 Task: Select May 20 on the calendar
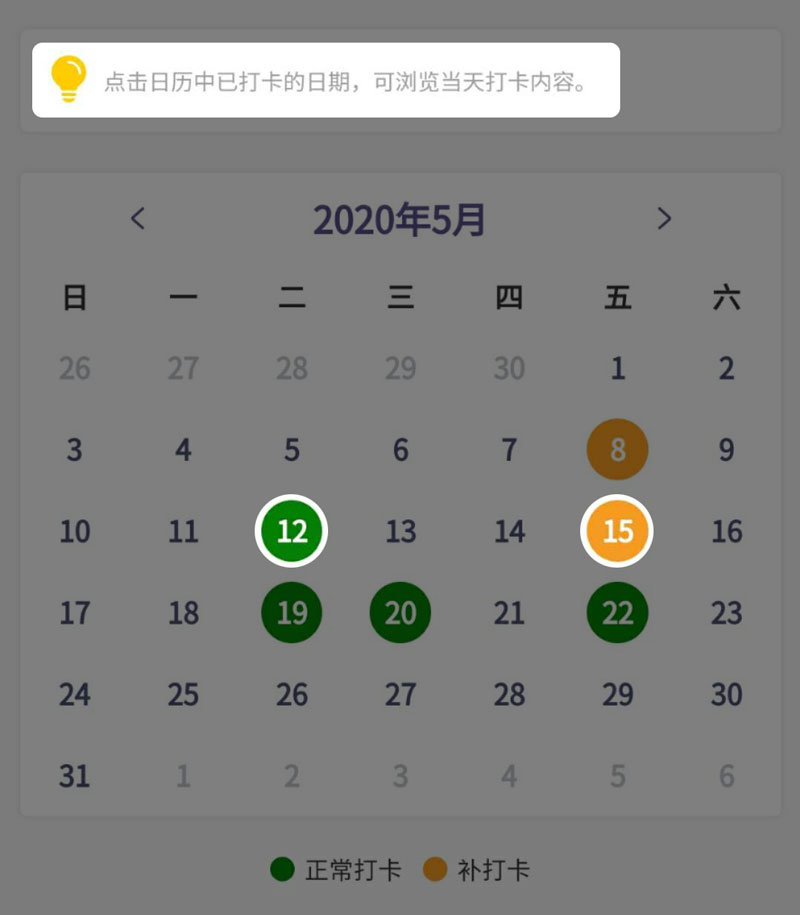coord(400,612)
